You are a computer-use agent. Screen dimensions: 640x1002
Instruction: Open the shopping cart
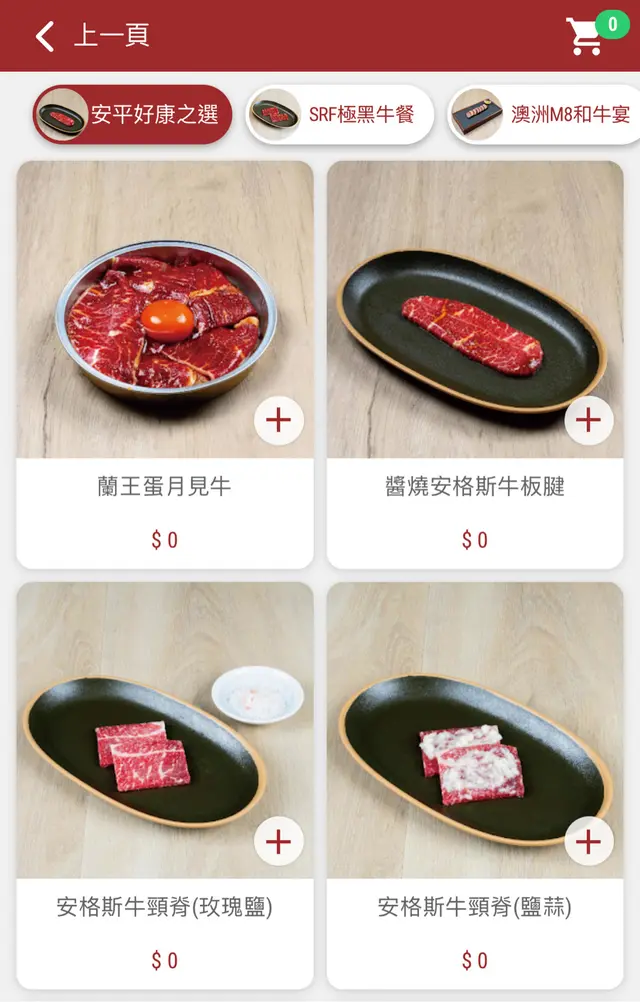pyautogui.click(x=587, y=37)
